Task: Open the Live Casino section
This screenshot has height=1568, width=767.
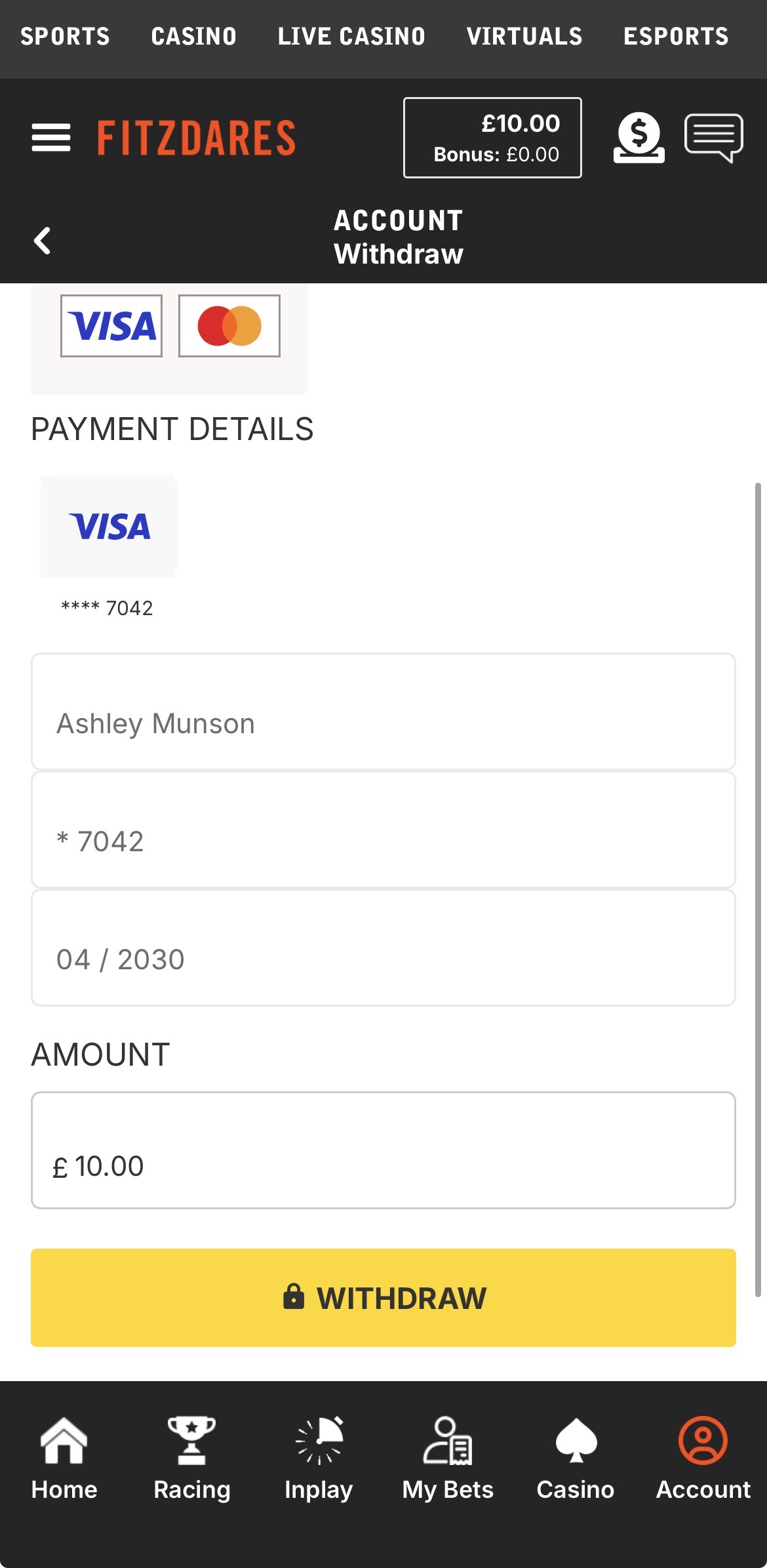Action: (x=352, y=37)
